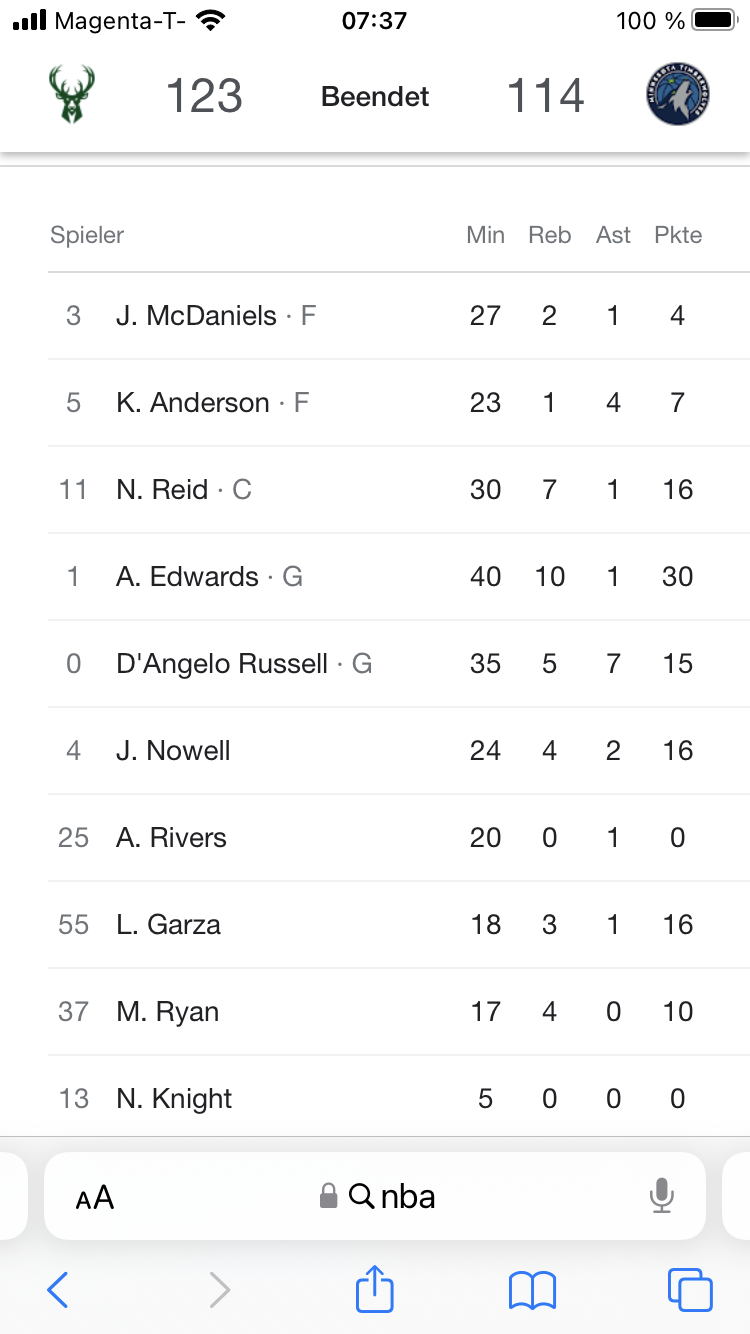Start voice search with the microphone
Screen dimensions: 750x1334
(x=661, y=1196)
